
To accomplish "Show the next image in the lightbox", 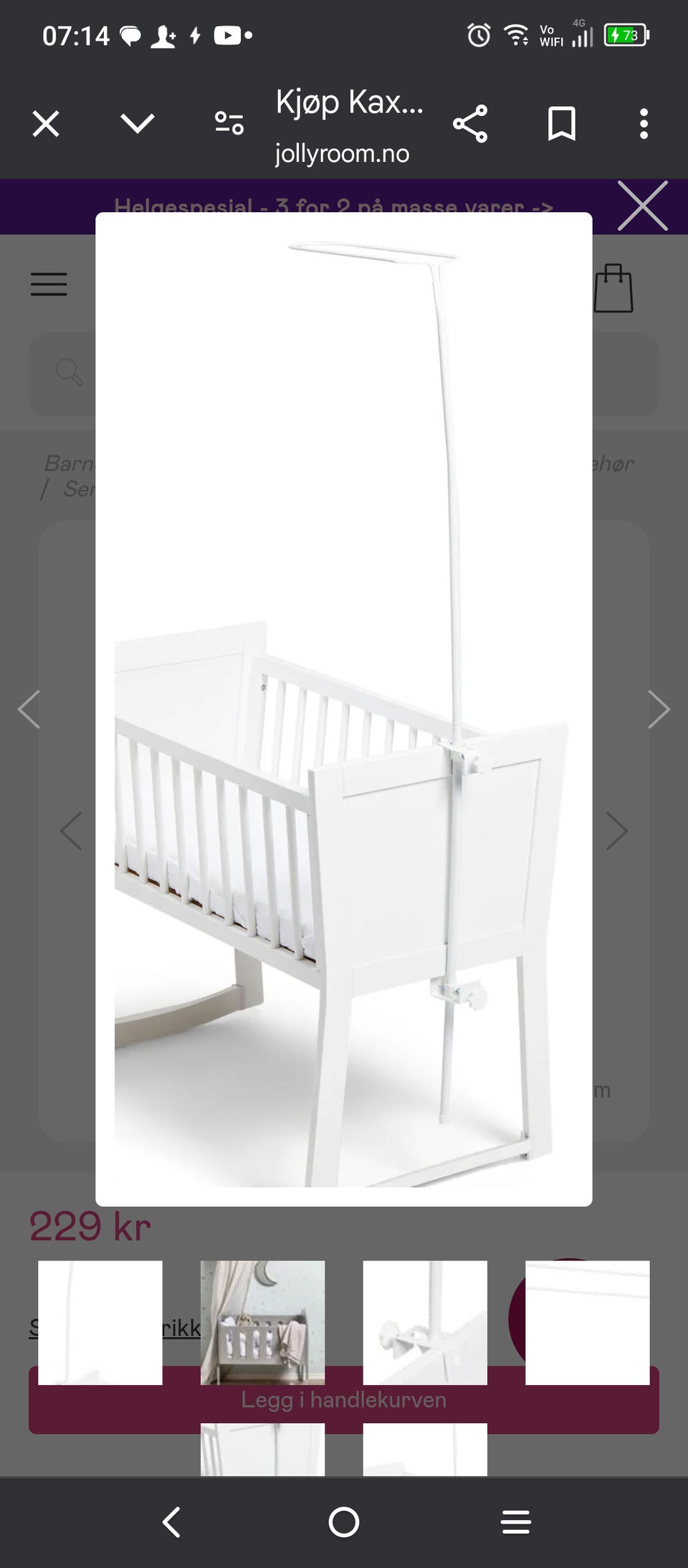I will point(659,709).
